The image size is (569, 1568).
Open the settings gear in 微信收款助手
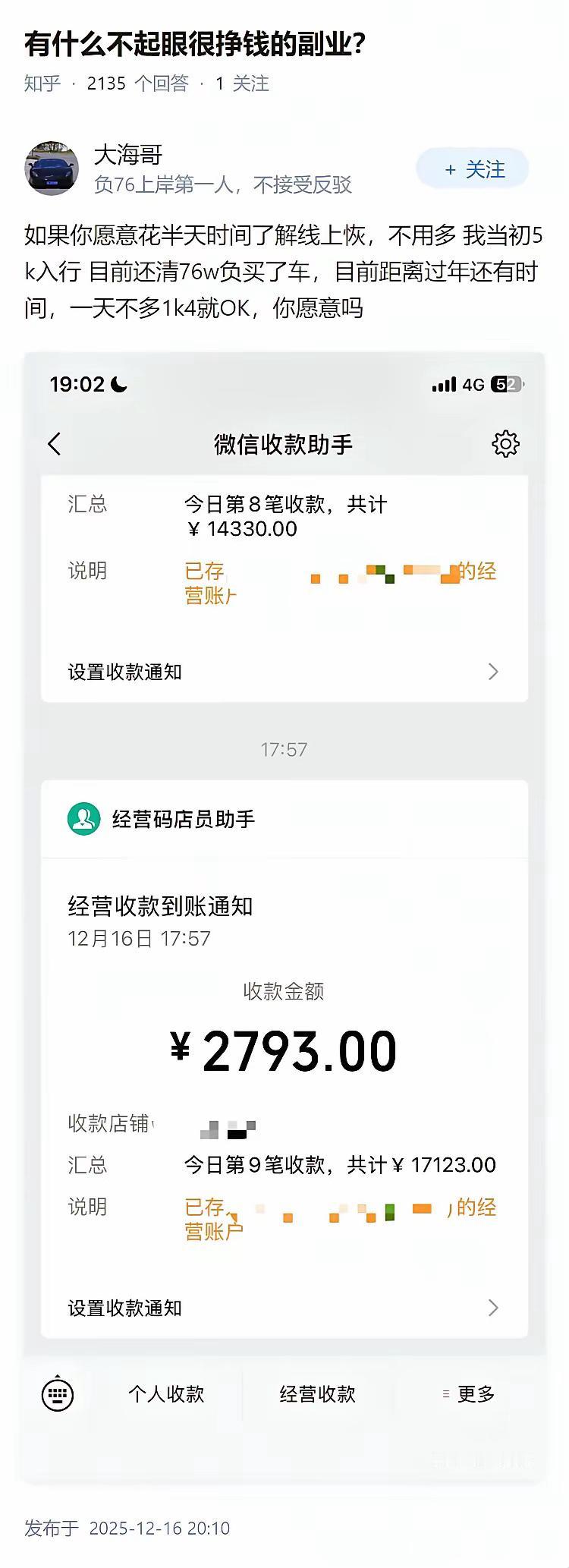point(506,444)
